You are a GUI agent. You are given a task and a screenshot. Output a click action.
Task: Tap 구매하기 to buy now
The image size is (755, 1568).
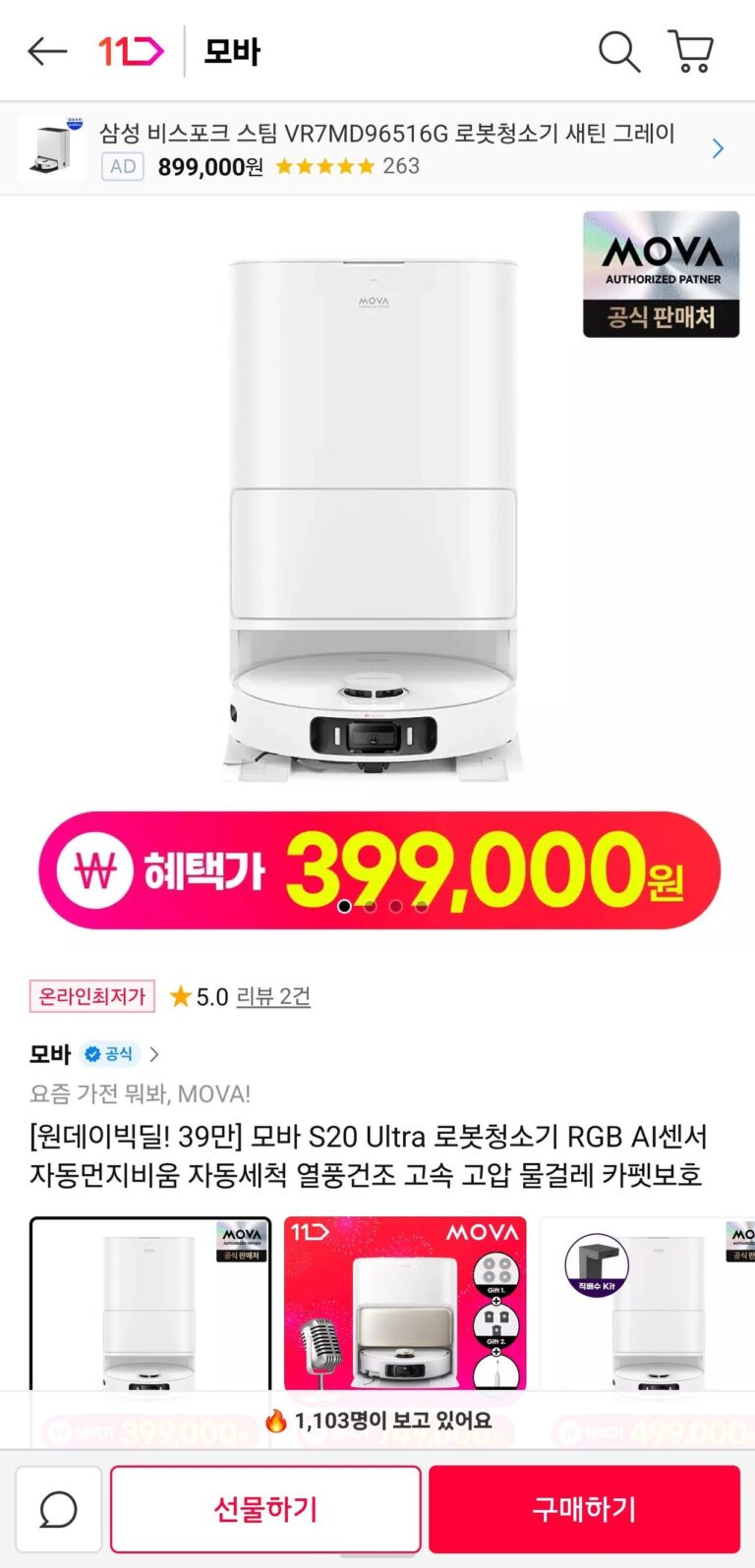584,1509
